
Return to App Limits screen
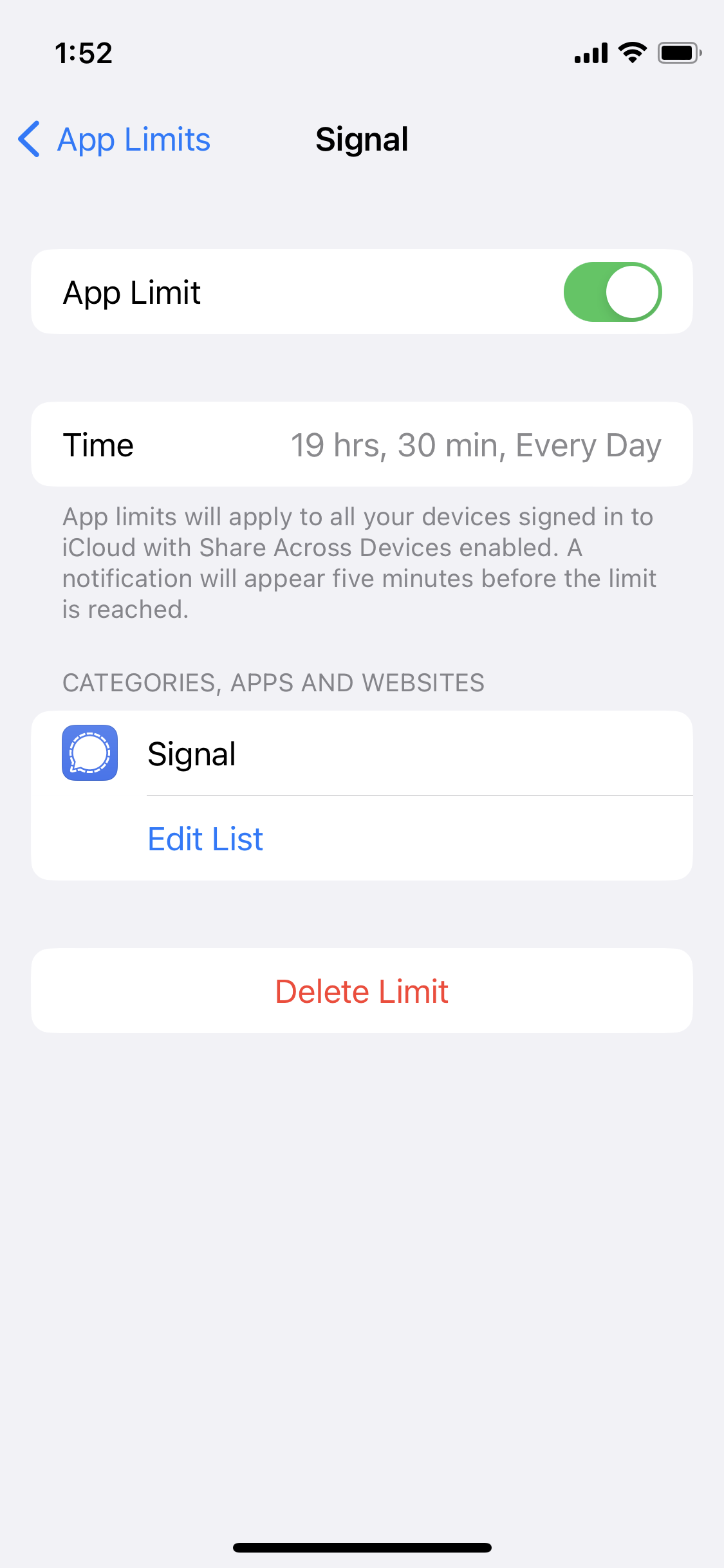tap(113, 139)
